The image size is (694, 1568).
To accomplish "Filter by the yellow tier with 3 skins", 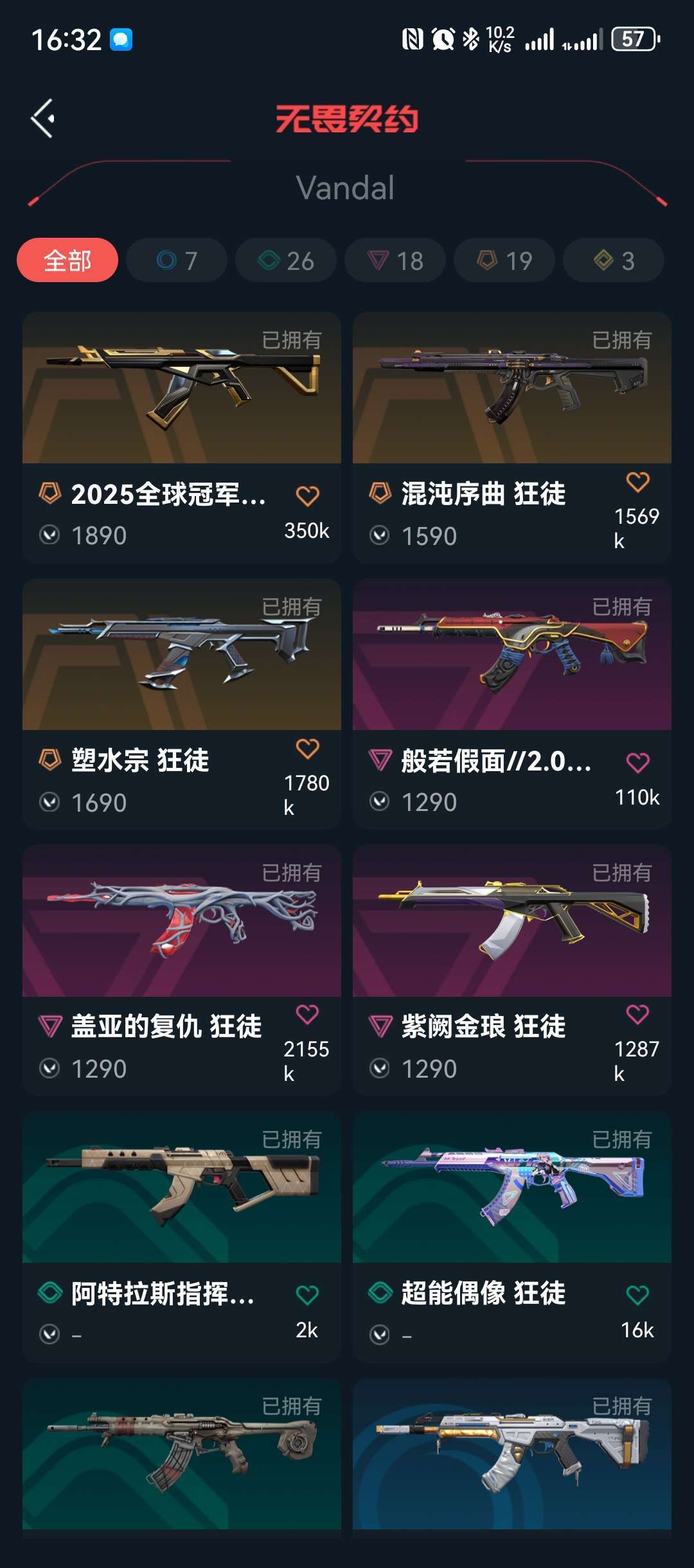I will point(614,260).
